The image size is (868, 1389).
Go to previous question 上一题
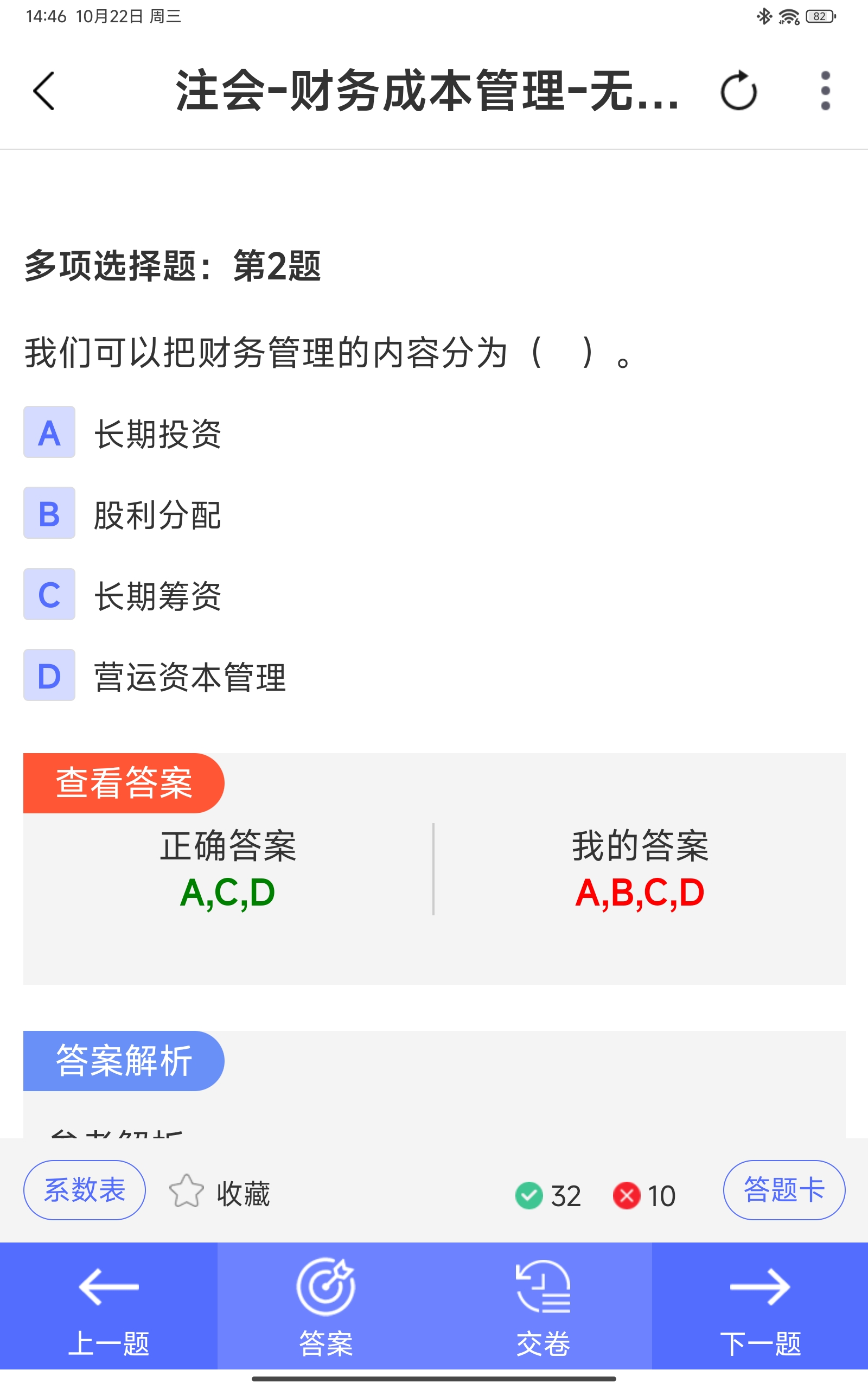(108, 1306)
